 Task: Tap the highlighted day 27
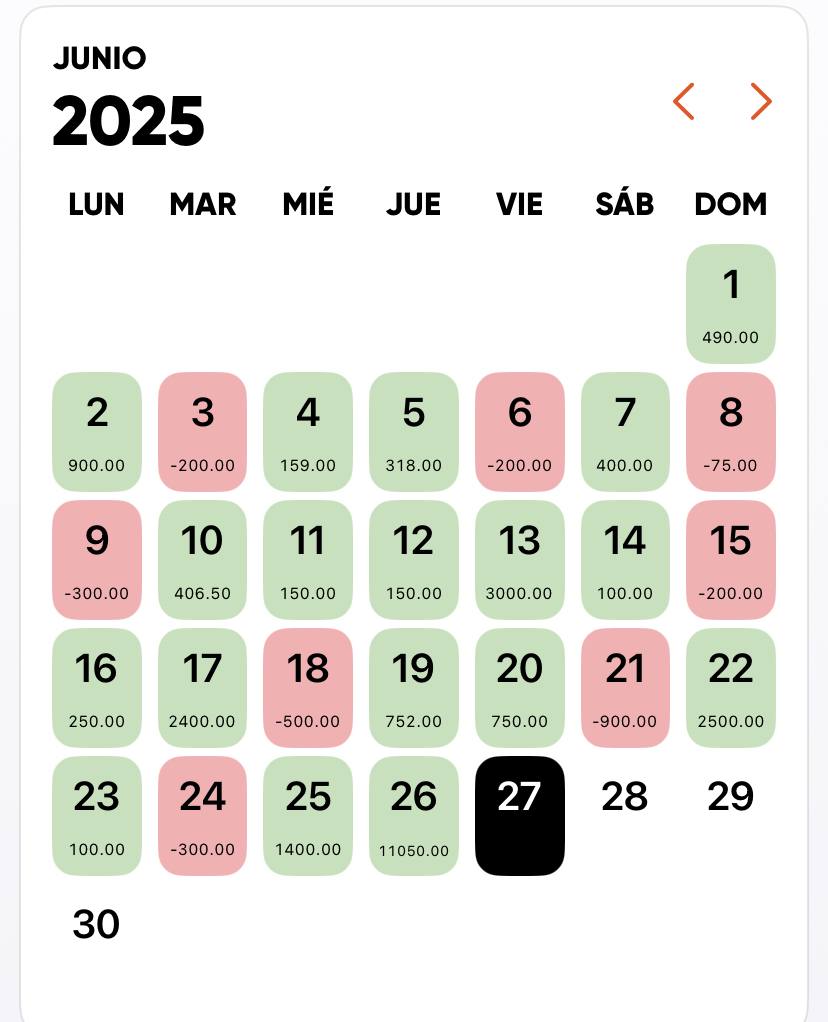coord(520,816)
